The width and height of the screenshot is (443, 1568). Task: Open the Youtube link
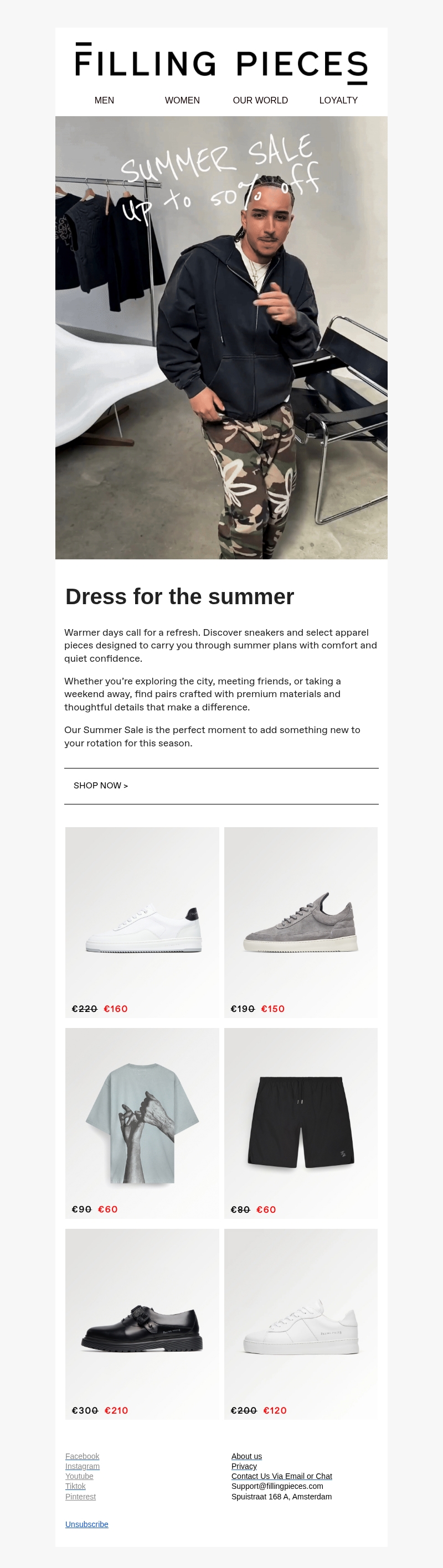[79, 1476]
